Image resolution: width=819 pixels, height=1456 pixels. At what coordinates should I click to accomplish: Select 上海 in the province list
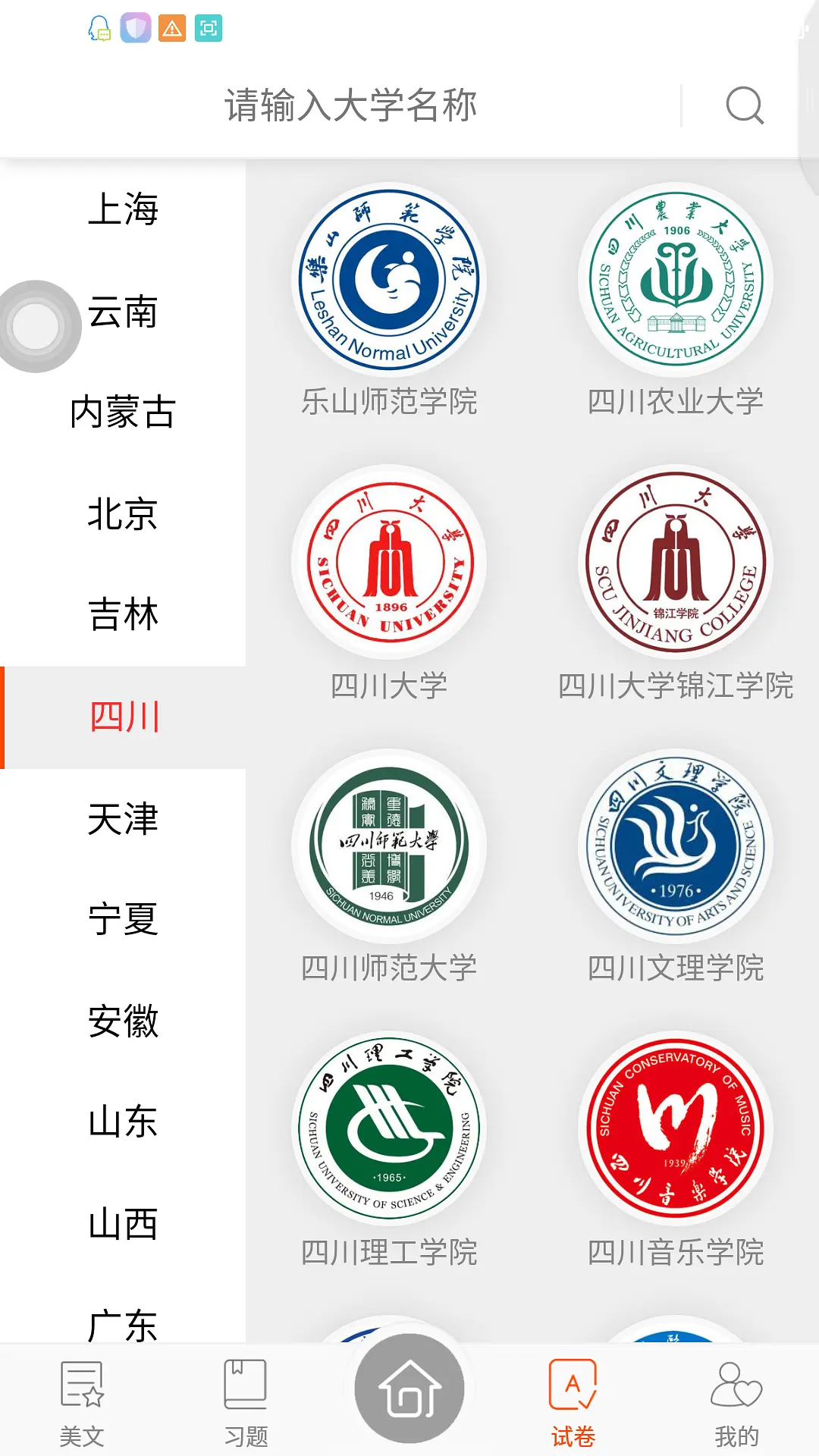tap(123, 209)
